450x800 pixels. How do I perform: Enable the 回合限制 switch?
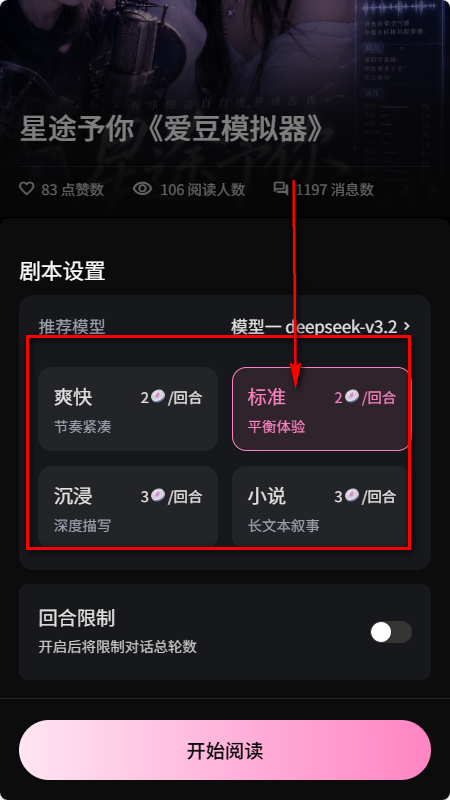[x=391, y=632]
